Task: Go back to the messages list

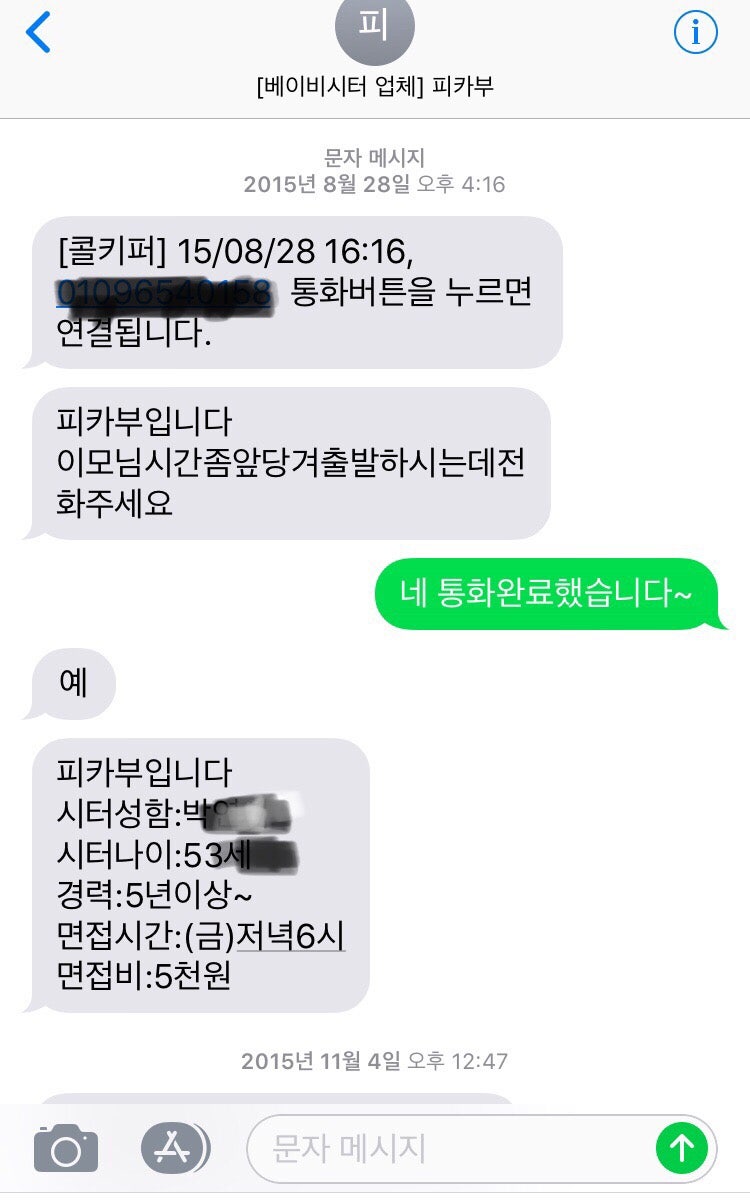Action: [38, 33]
